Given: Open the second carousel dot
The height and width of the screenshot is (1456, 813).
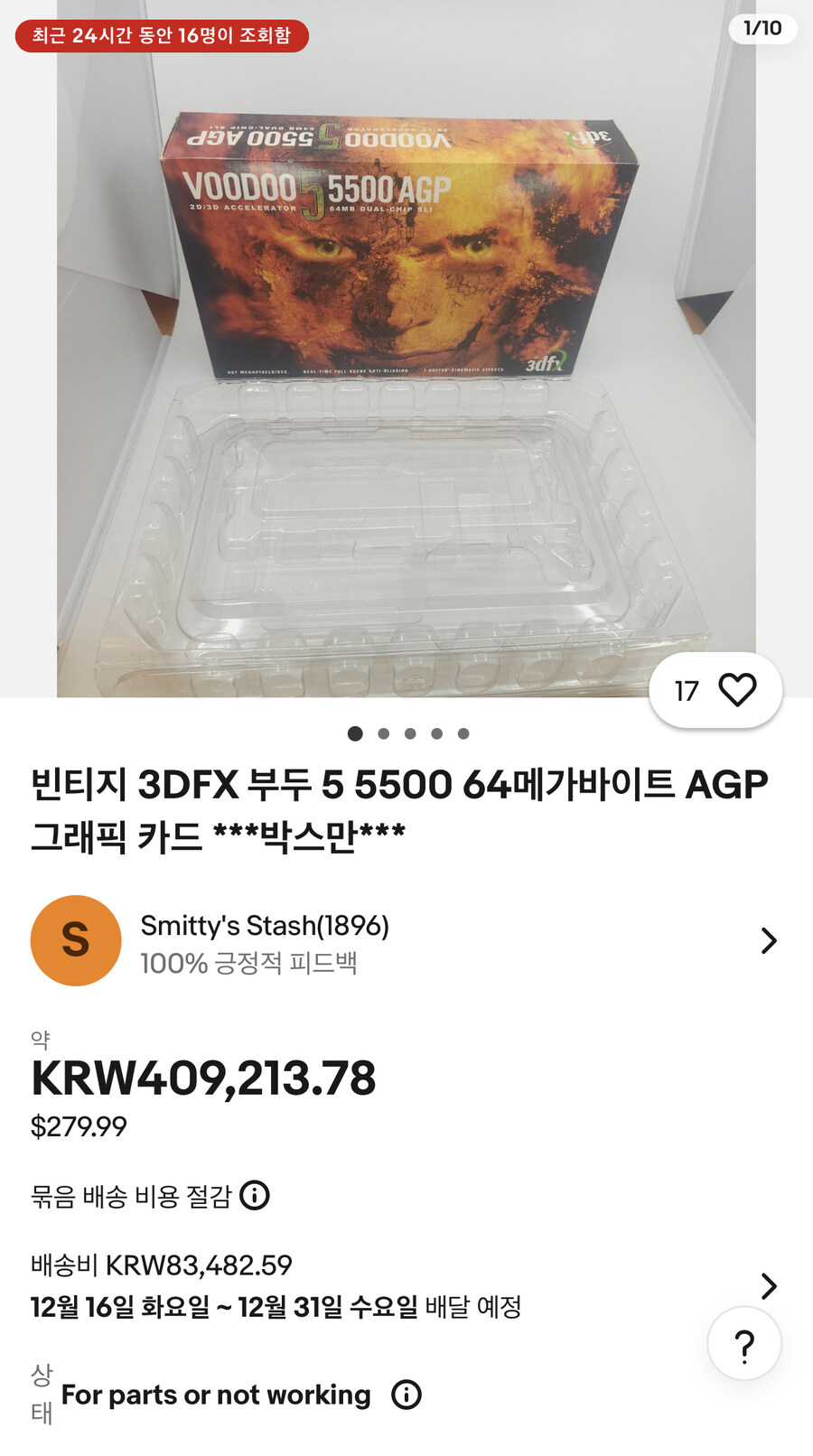Looking at the screenshot, I should point(383,734).
